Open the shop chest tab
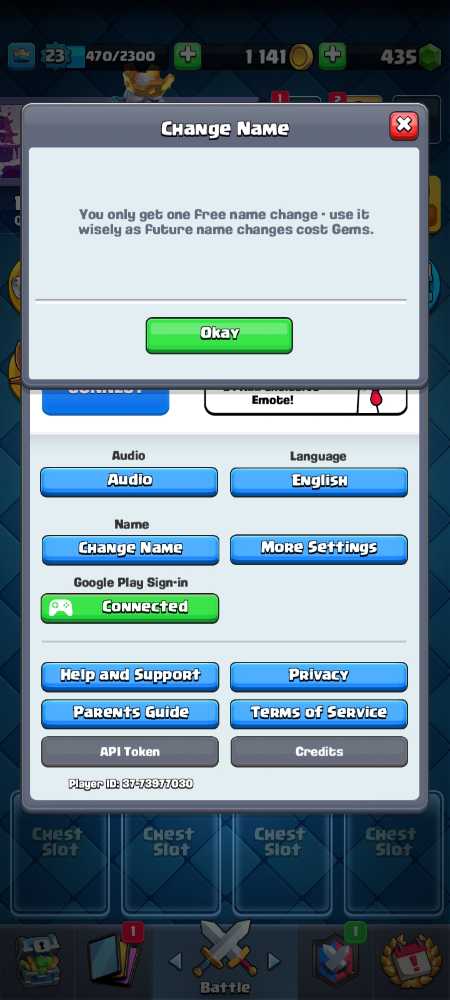 click(x=38, y=961)
